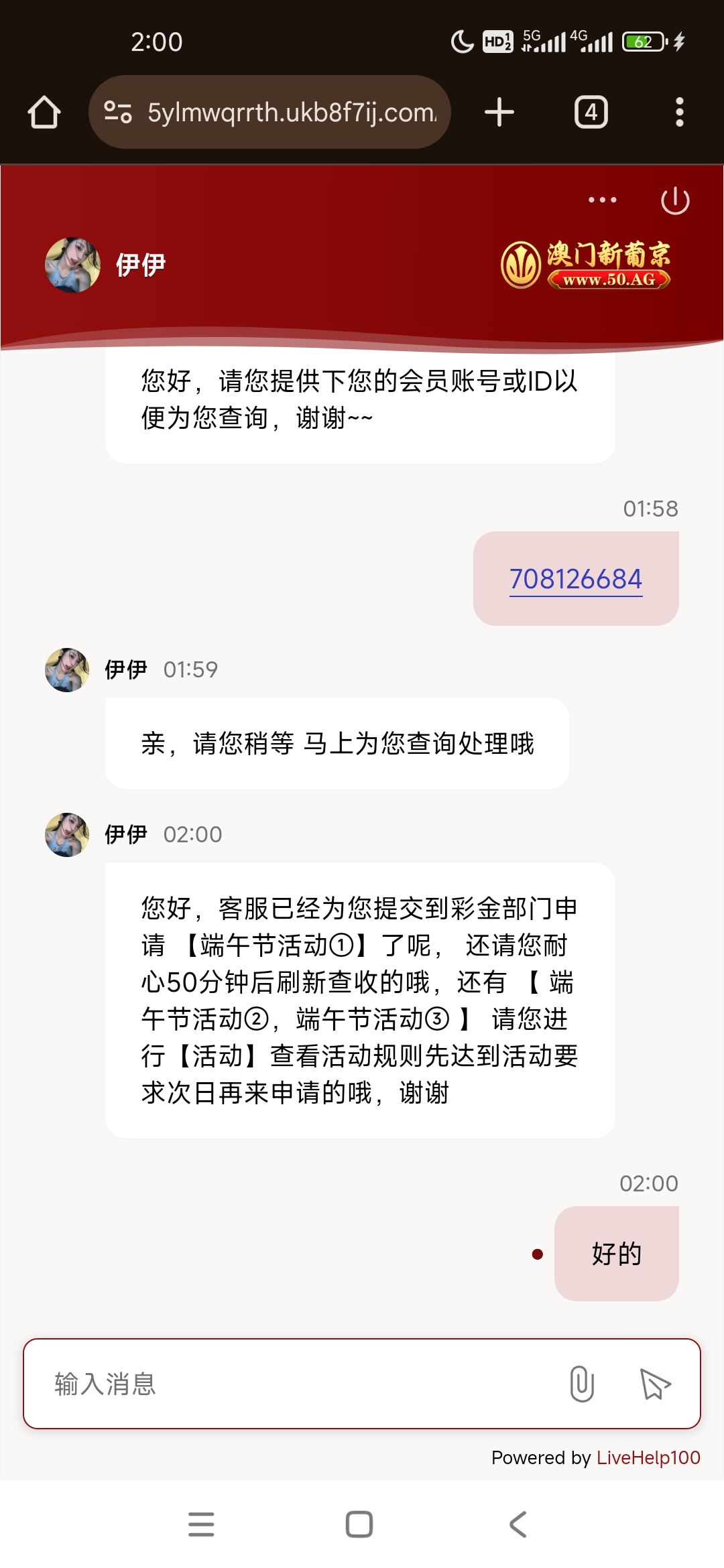724x1568 pixels.
Task: Open the tab switcher showing 4 tabs
Action: click(x=591, y=112)
